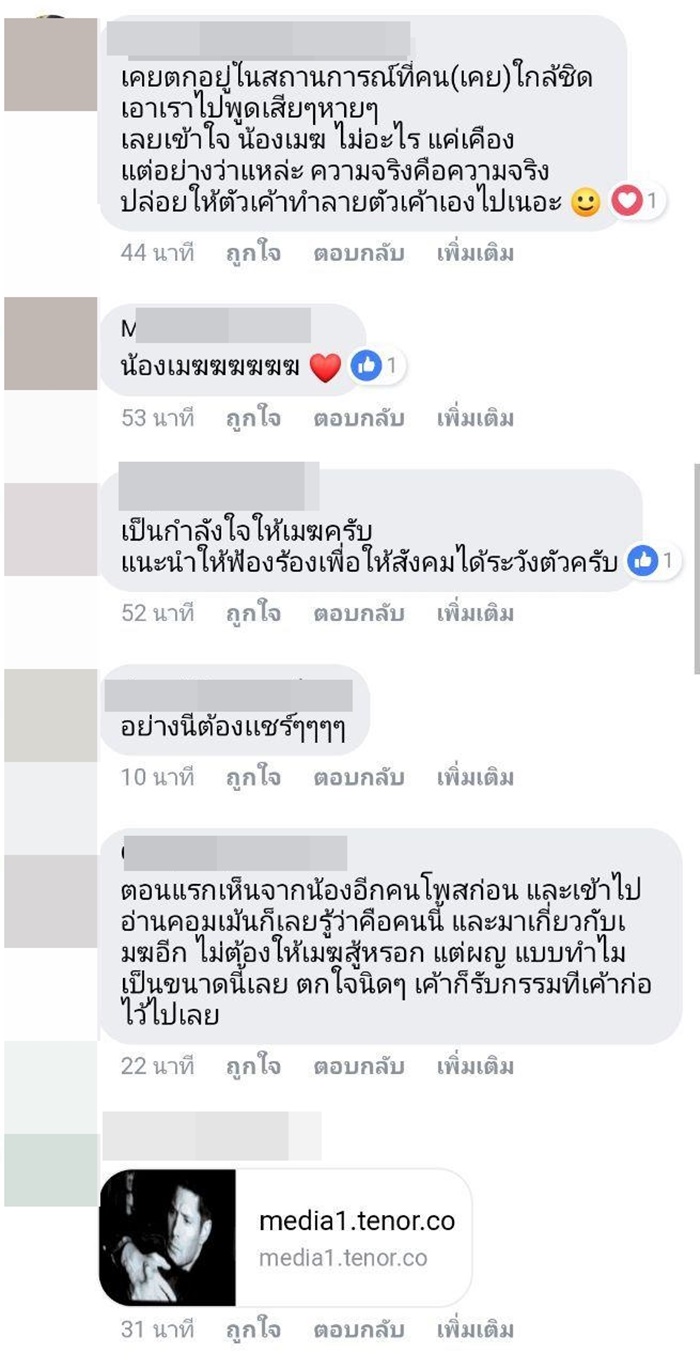Reply to the 52 นาที comment

[x=358, y=612]
